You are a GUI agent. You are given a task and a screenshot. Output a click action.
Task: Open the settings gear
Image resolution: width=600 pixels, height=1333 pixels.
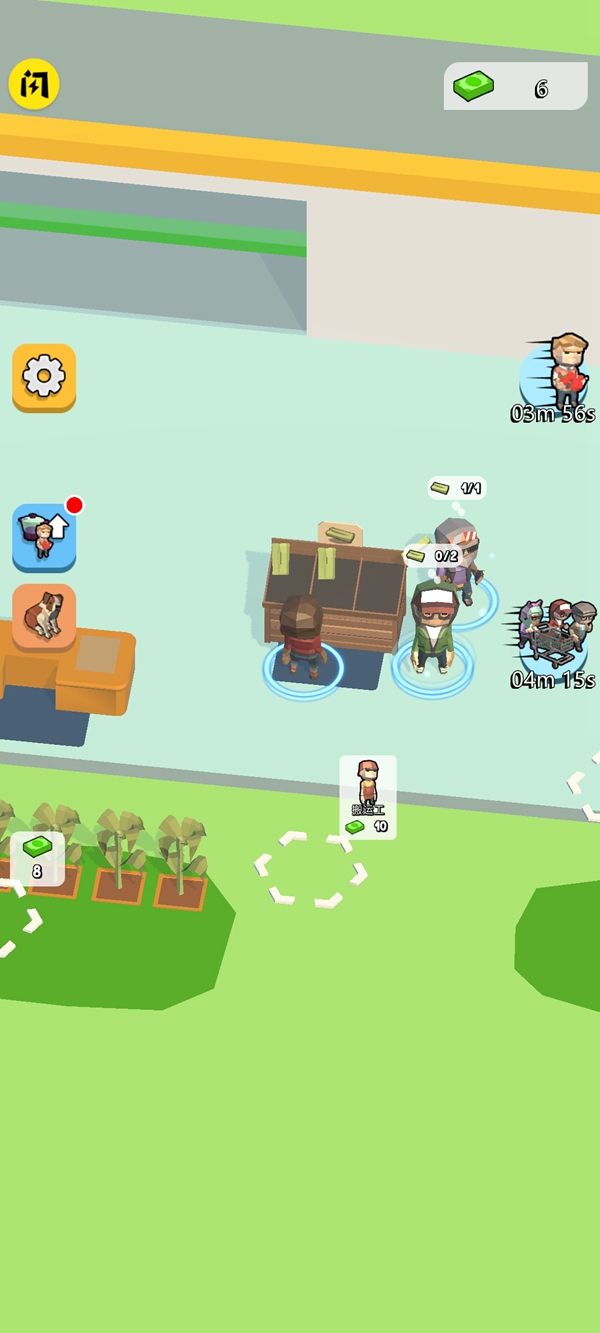coord(44,377)
